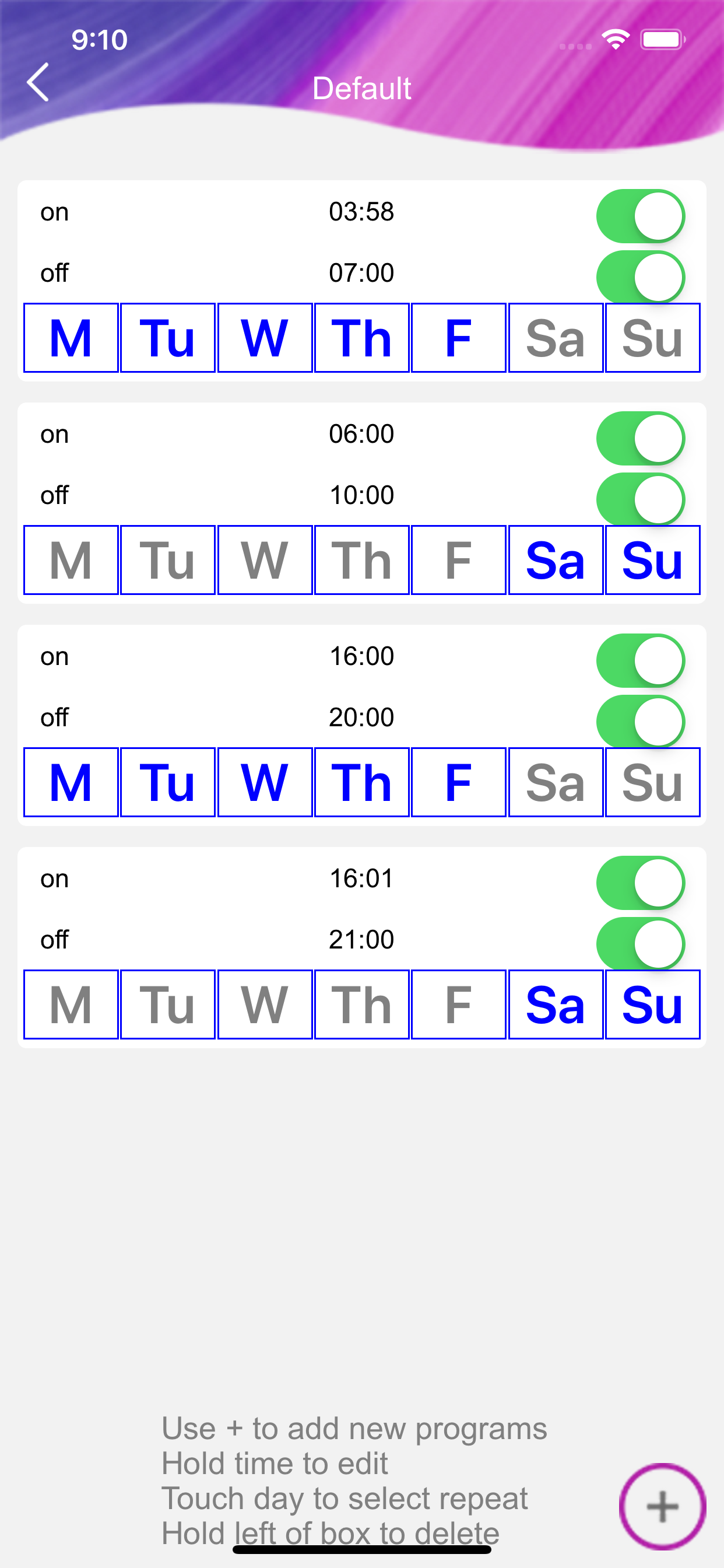Image resolution: width=724 pixels, height=1568 pixels.
Task: Deselect Monday in the 03:58 program
Action: (71, 338)
